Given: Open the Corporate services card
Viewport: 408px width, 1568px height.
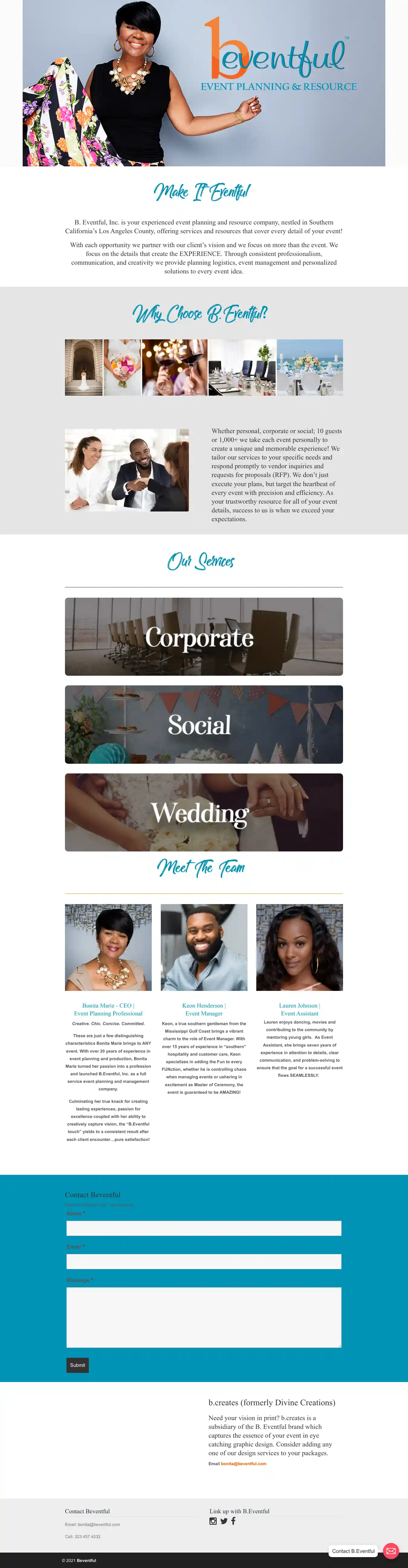Looking at the screenshot, I should tap(204, 636).
